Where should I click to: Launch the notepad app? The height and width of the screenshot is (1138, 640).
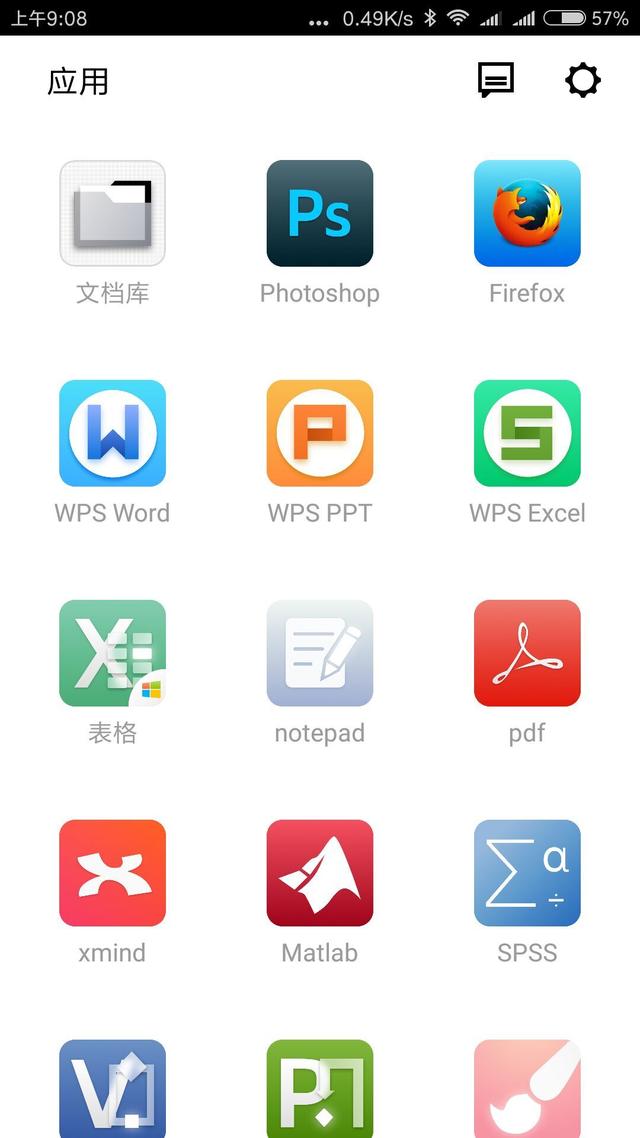pos(320,654)
